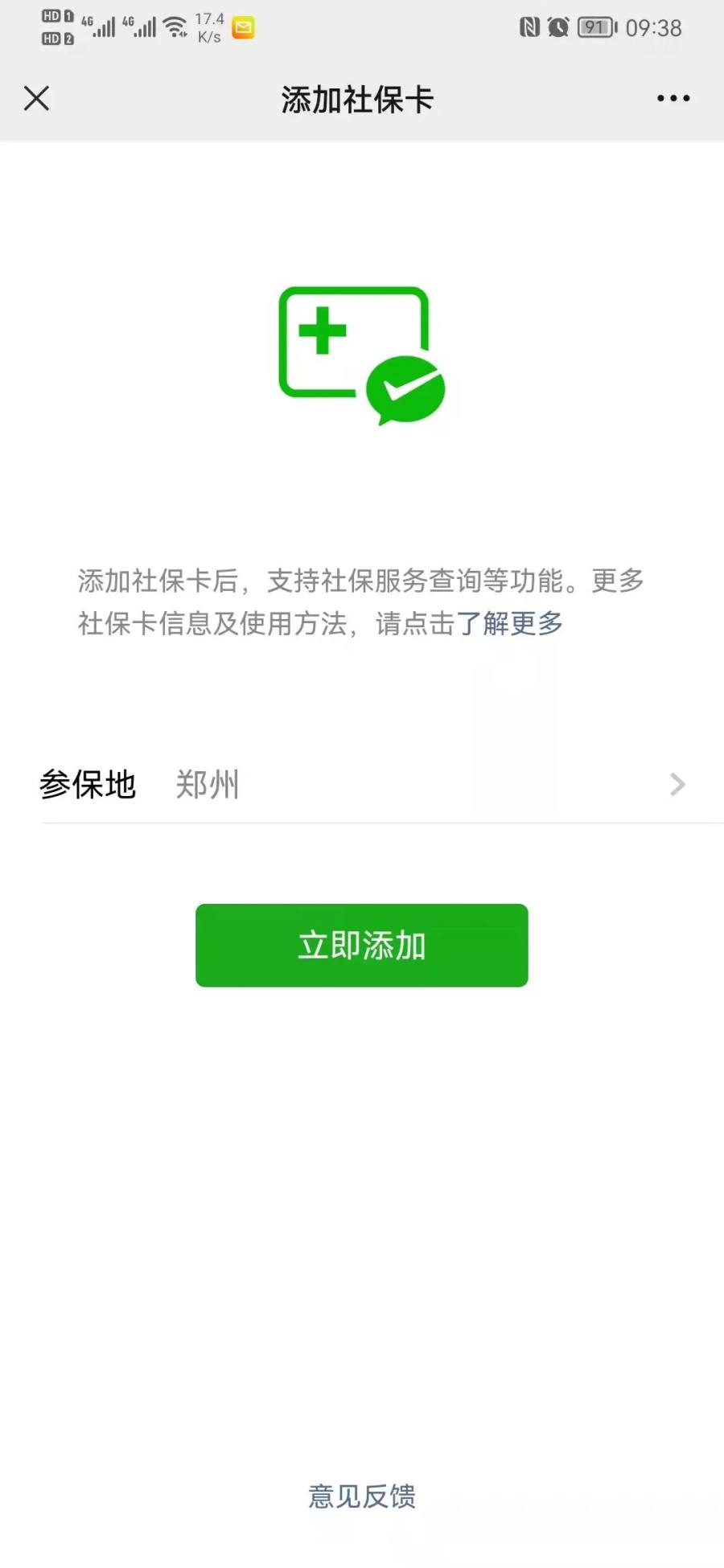The width and height of the screenshot is (724, 1568).
Task: Change the 参保地 from 郑州
Action: 362,784
